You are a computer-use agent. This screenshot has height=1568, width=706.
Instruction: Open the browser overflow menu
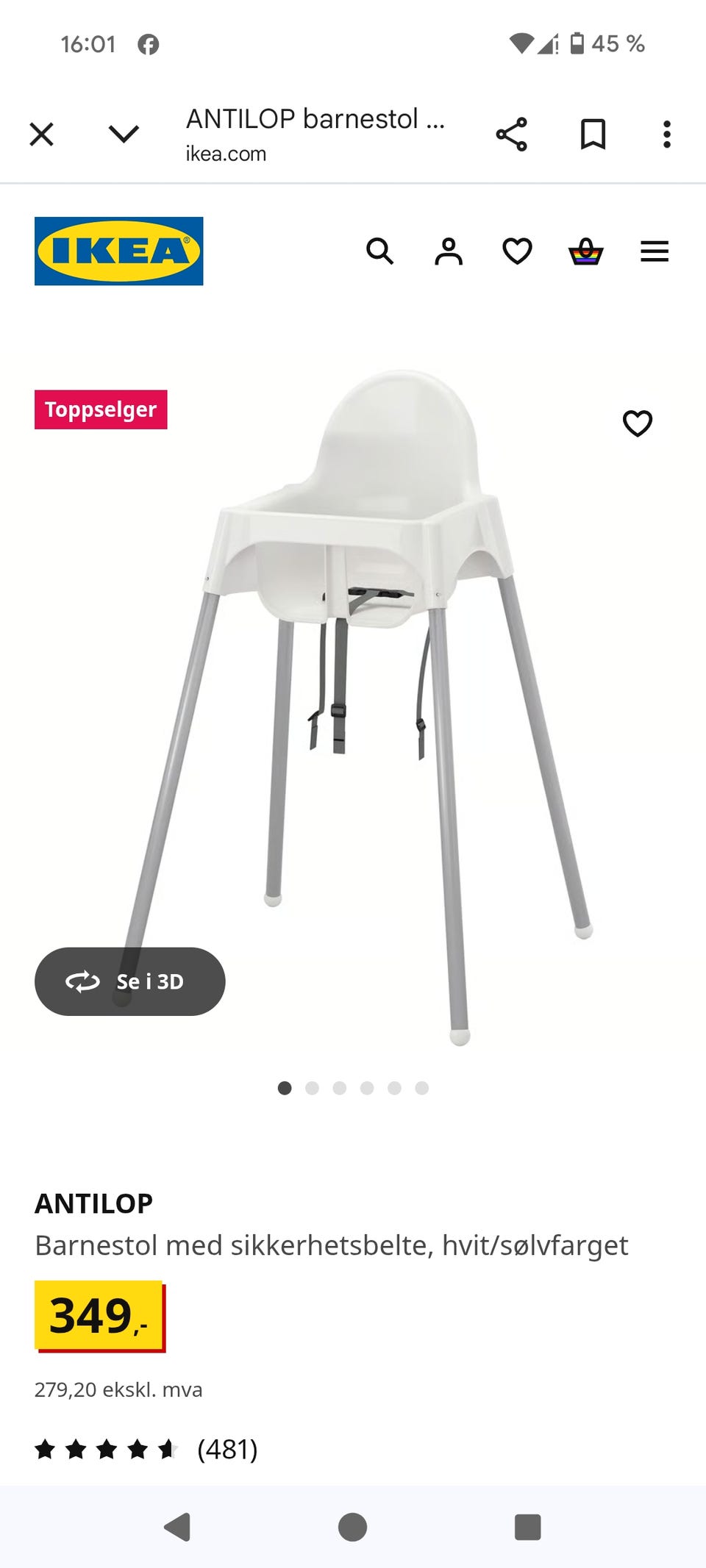pos(666,135)
